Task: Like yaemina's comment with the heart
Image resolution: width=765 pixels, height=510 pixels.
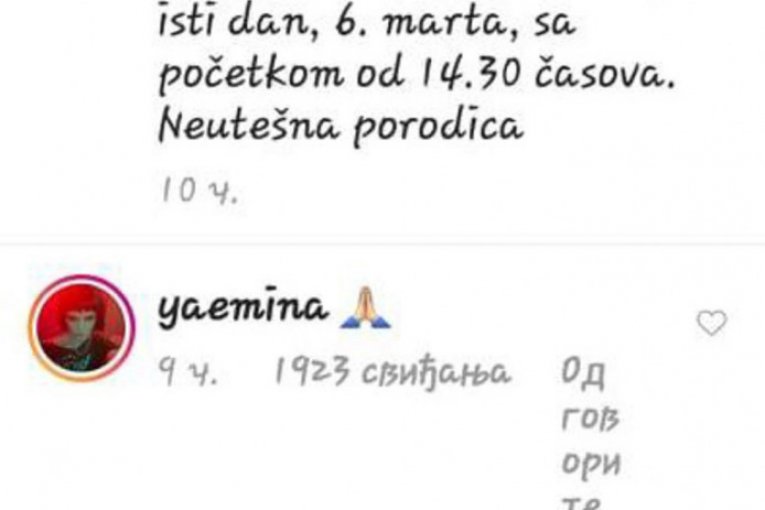Action: (x=711, y=323)
